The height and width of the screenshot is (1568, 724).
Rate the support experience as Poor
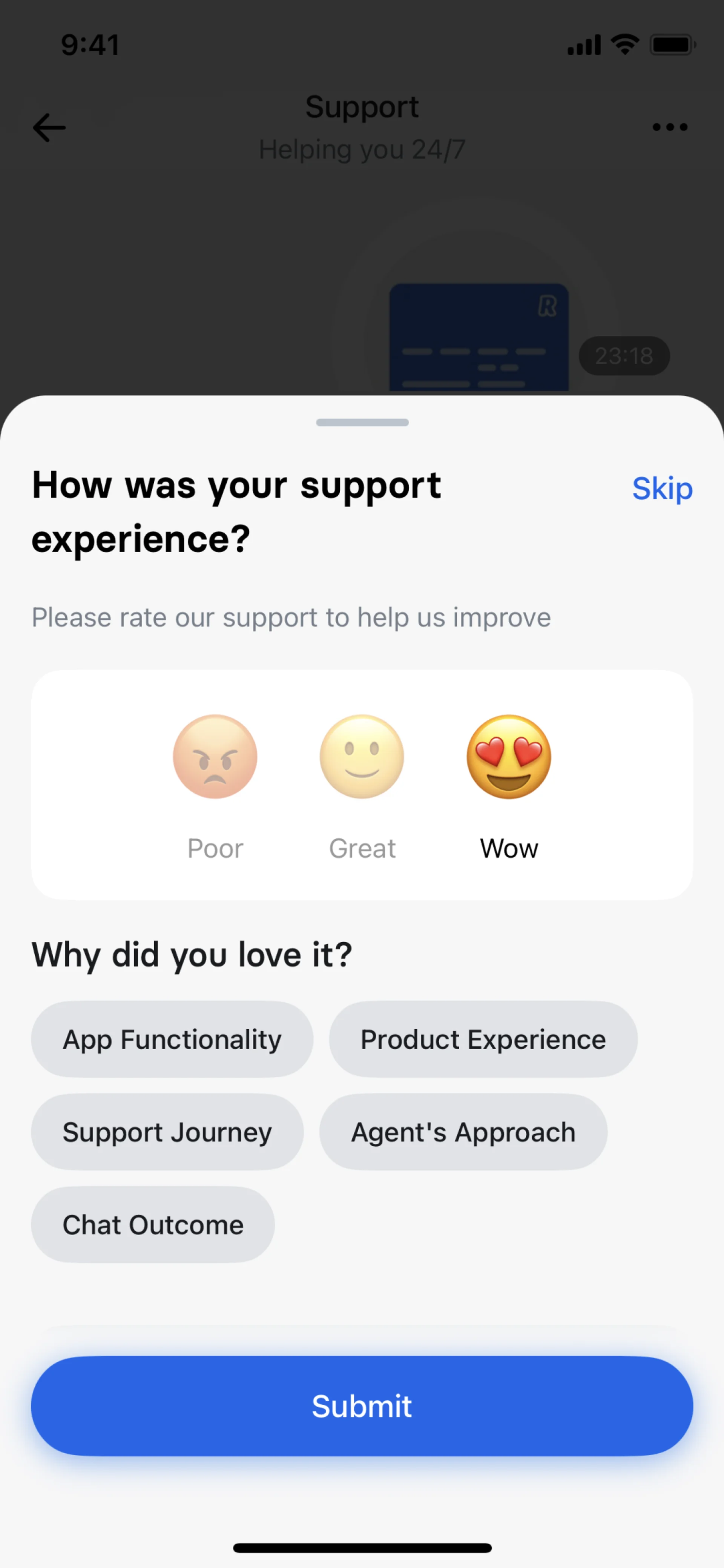tap(215, 757)
